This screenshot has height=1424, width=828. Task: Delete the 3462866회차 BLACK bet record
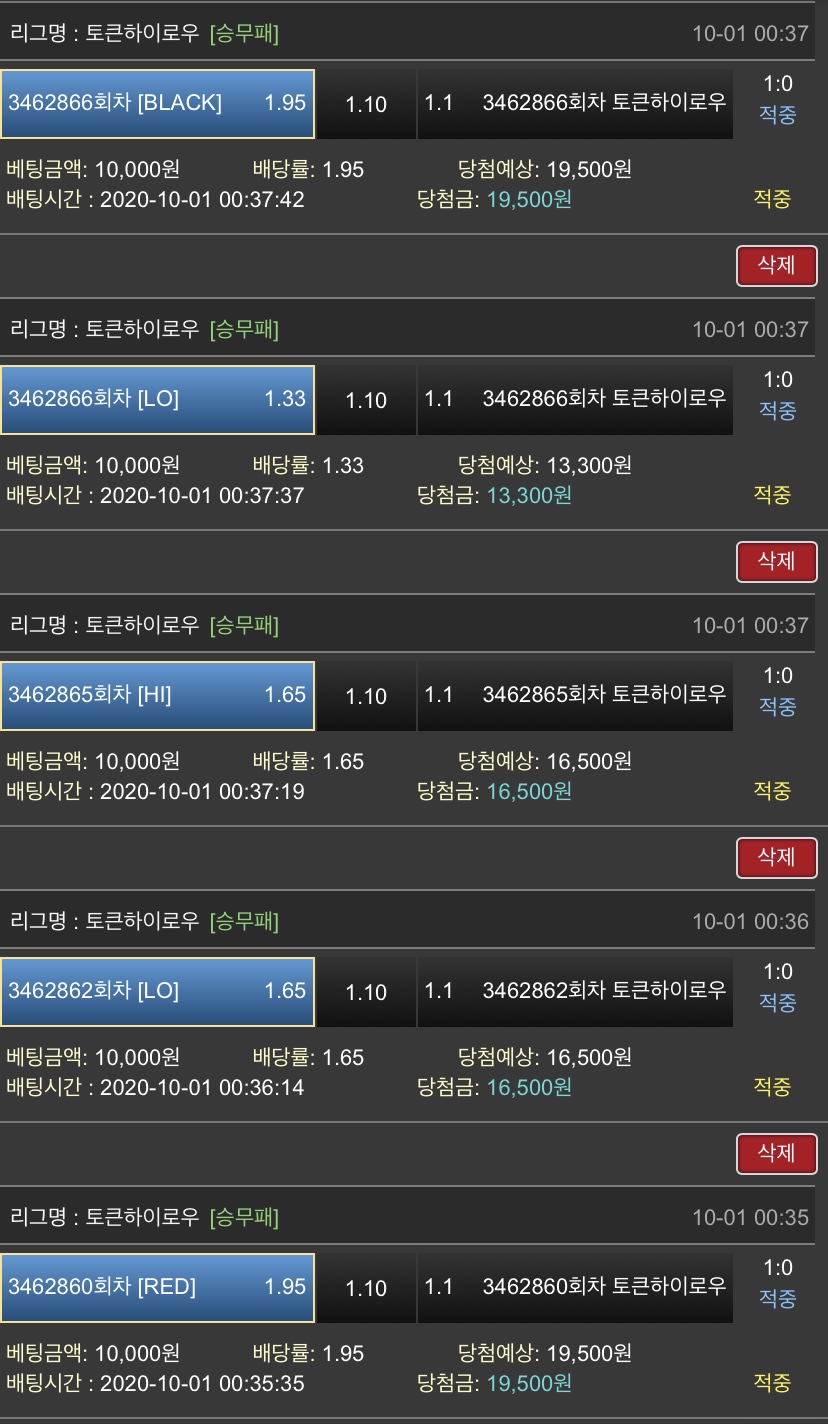776,266
